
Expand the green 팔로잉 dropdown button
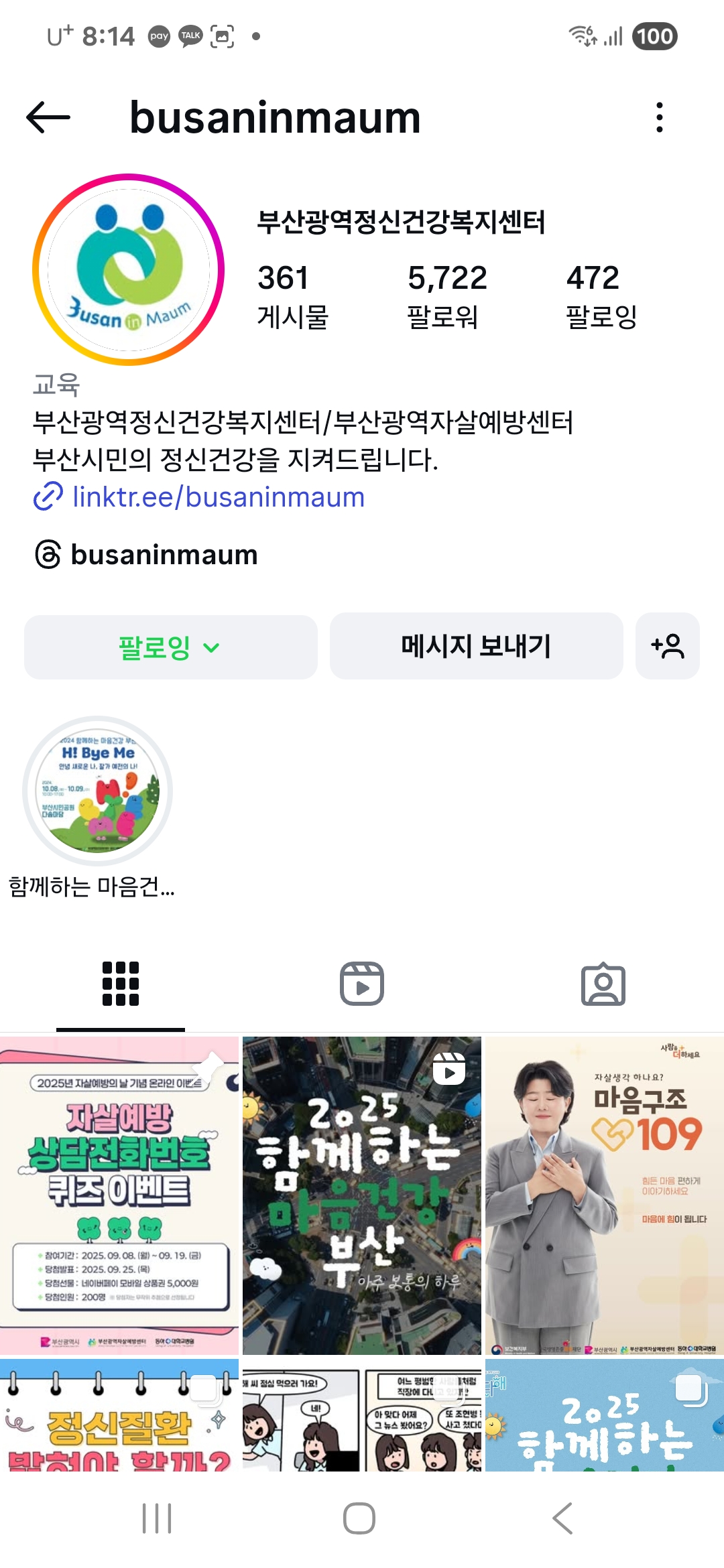170,647
